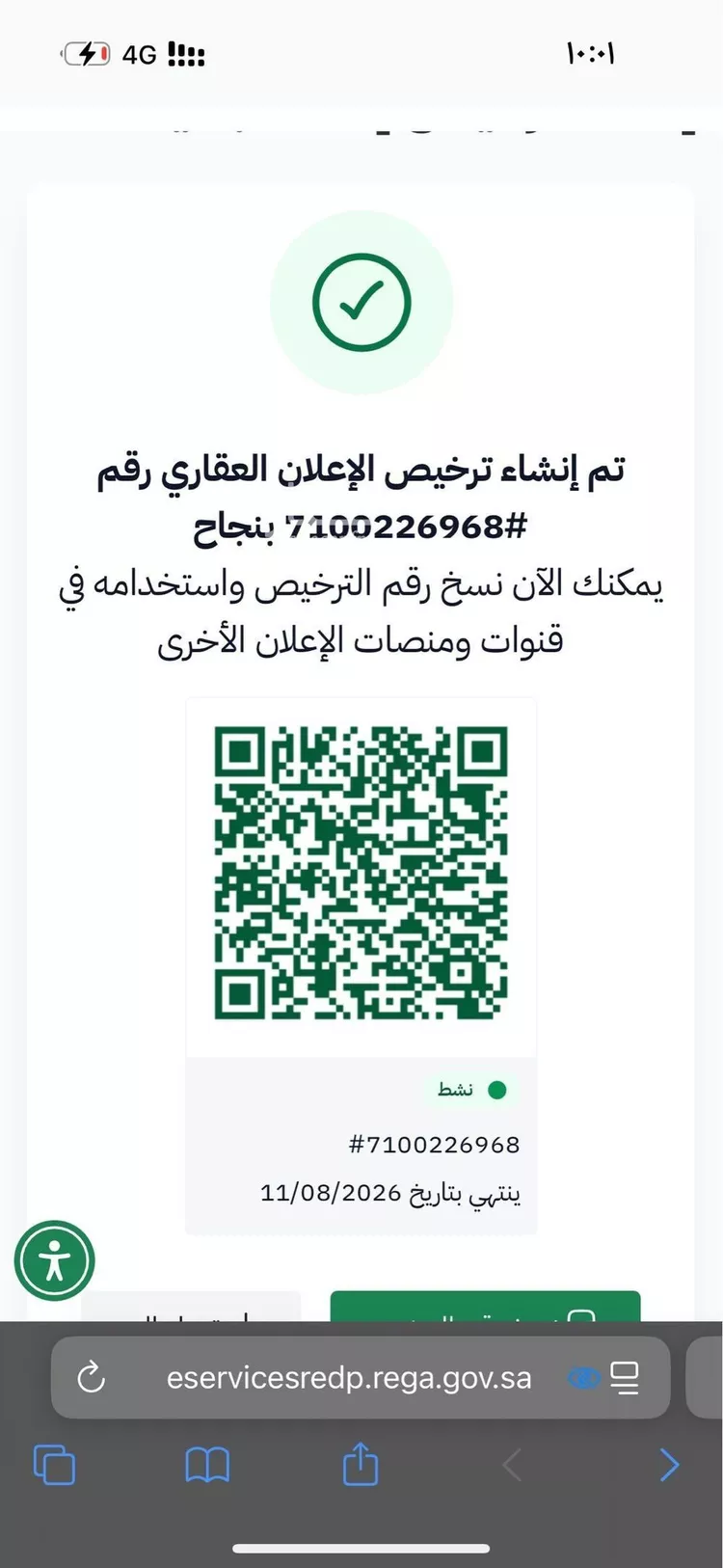
Task: Open Safari bookmarks
Action: coord(207,1465)
